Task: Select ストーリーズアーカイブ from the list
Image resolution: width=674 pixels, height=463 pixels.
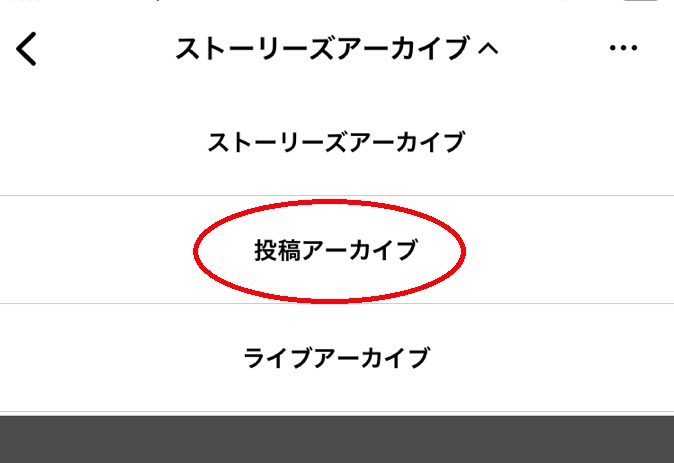Action: tap(336, 142)
